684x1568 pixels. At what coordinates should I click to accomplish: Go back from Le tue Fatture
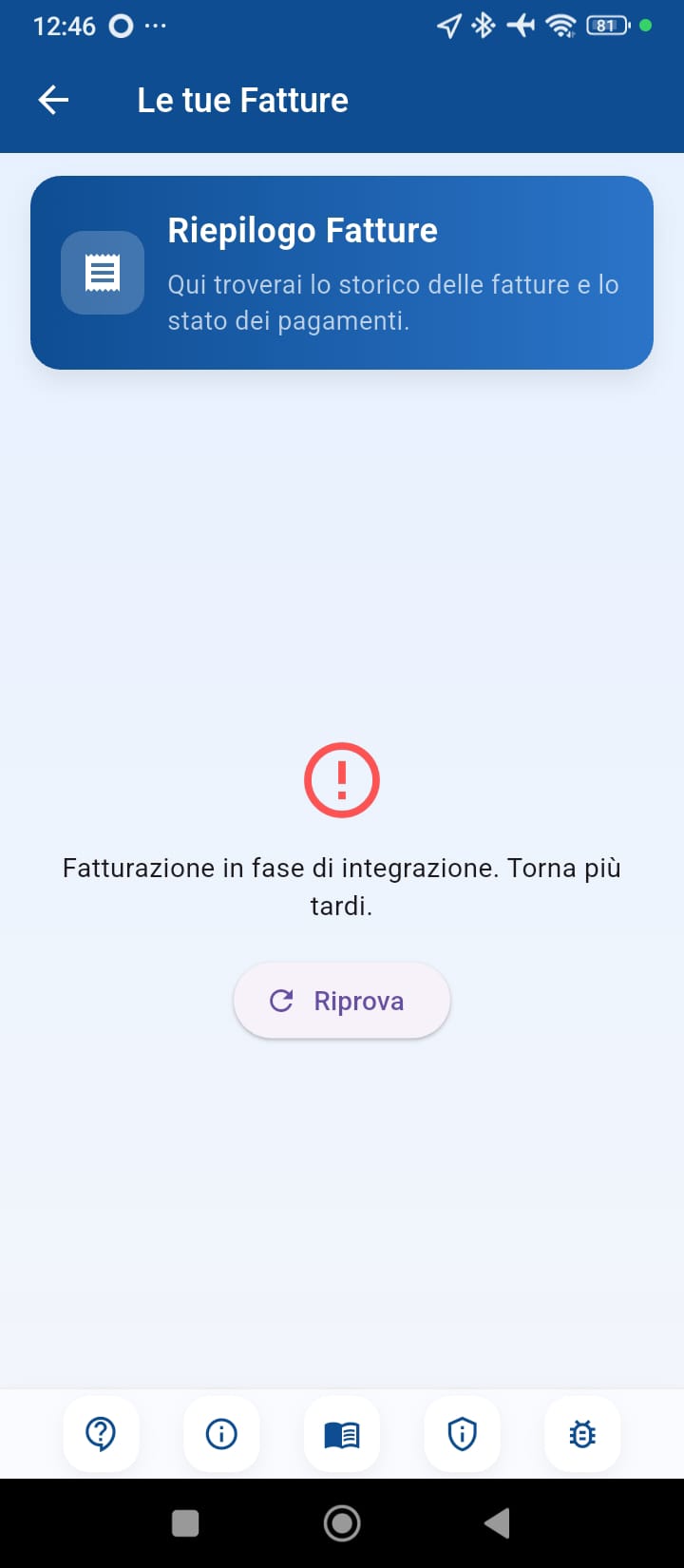tap(53, 100)
